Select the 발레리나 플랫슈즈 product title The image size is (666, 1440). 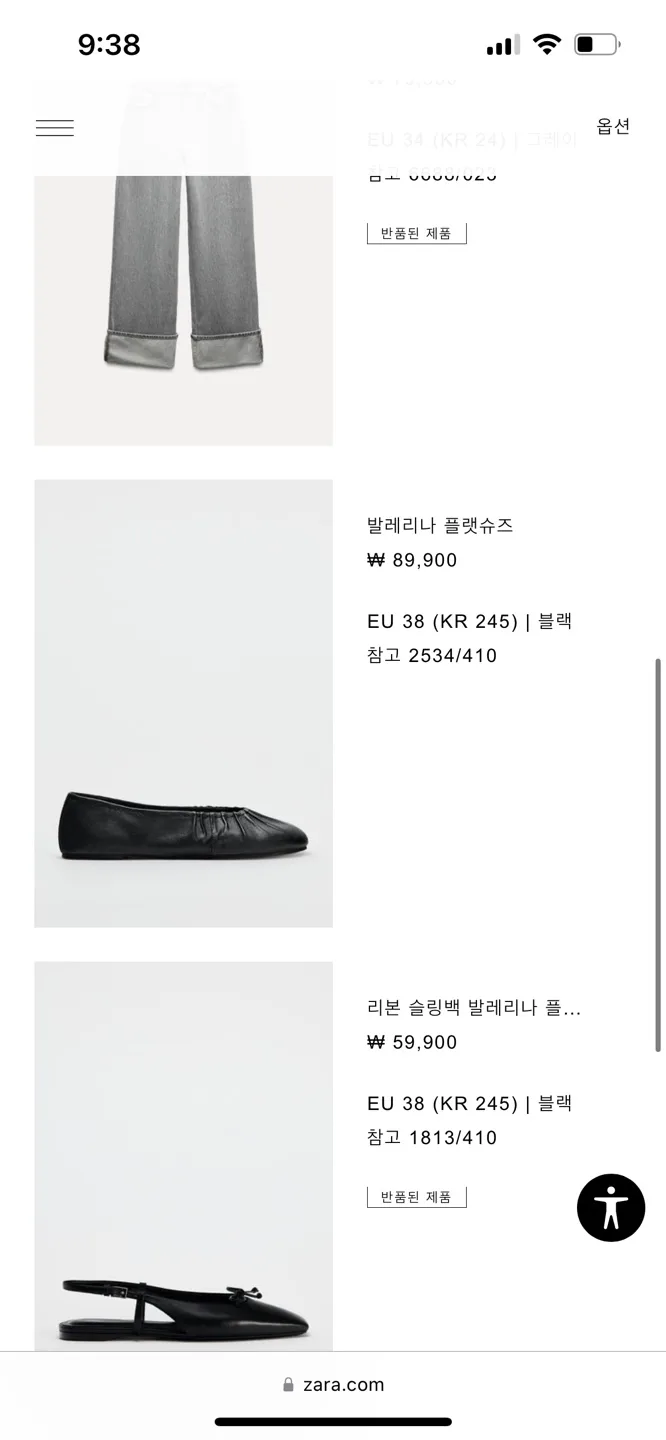pos(440,526)
